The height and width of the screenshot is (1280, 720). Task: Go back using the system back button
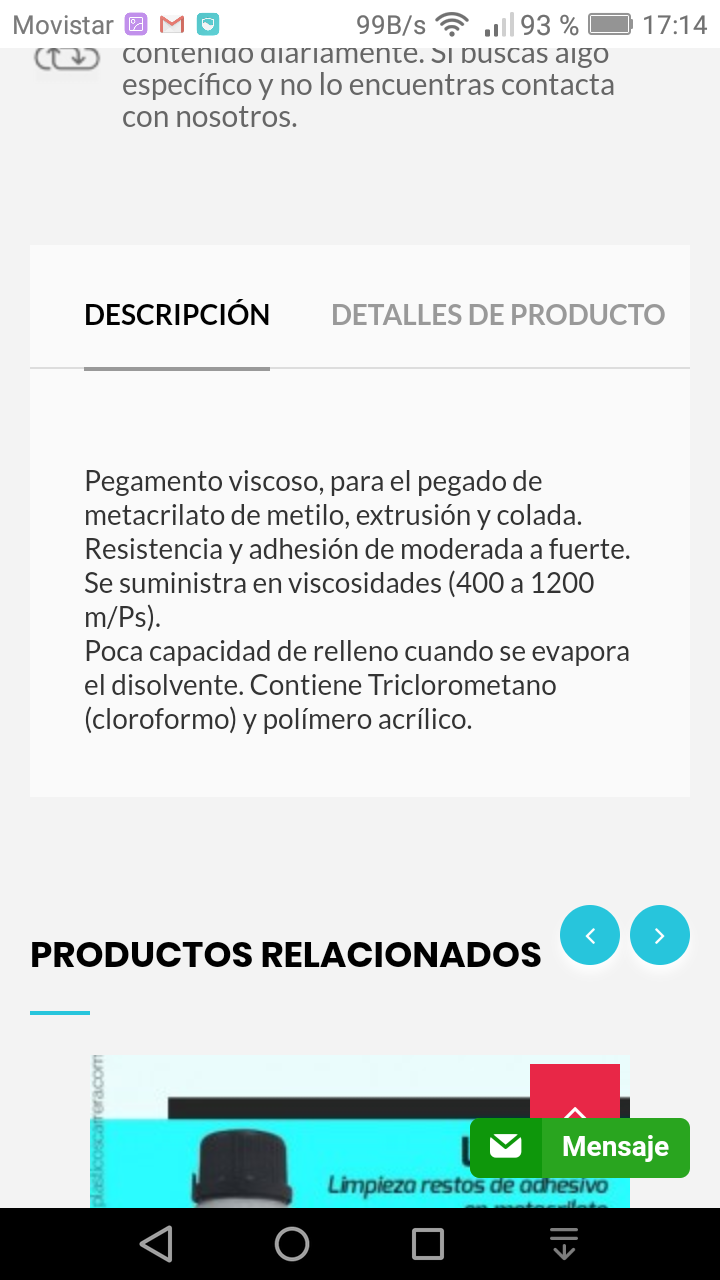click(x=156, y=1244)
